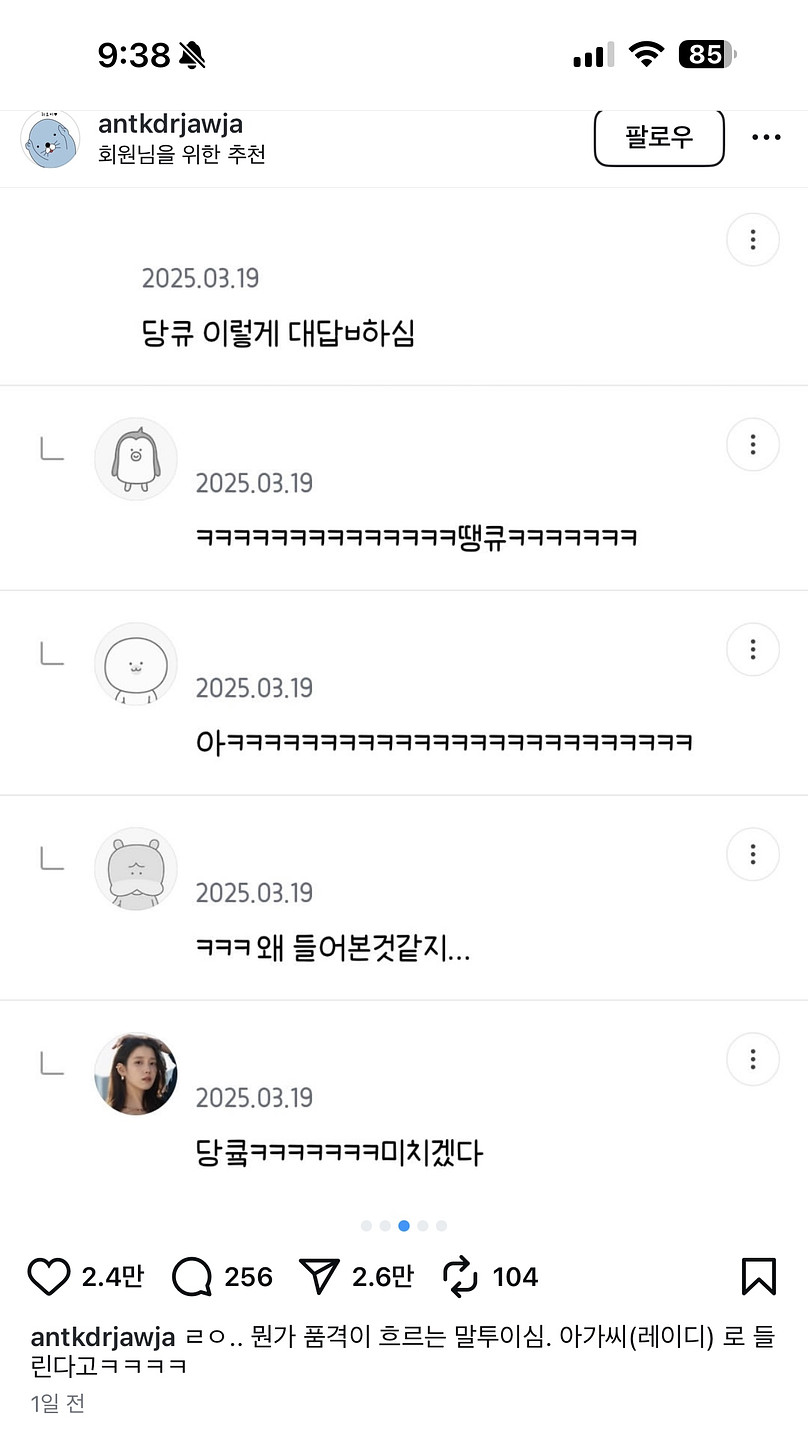Screen dimensions: 808x1440
Task: Save the post with the bookmark icon
Action: (x=759, y=1277)
